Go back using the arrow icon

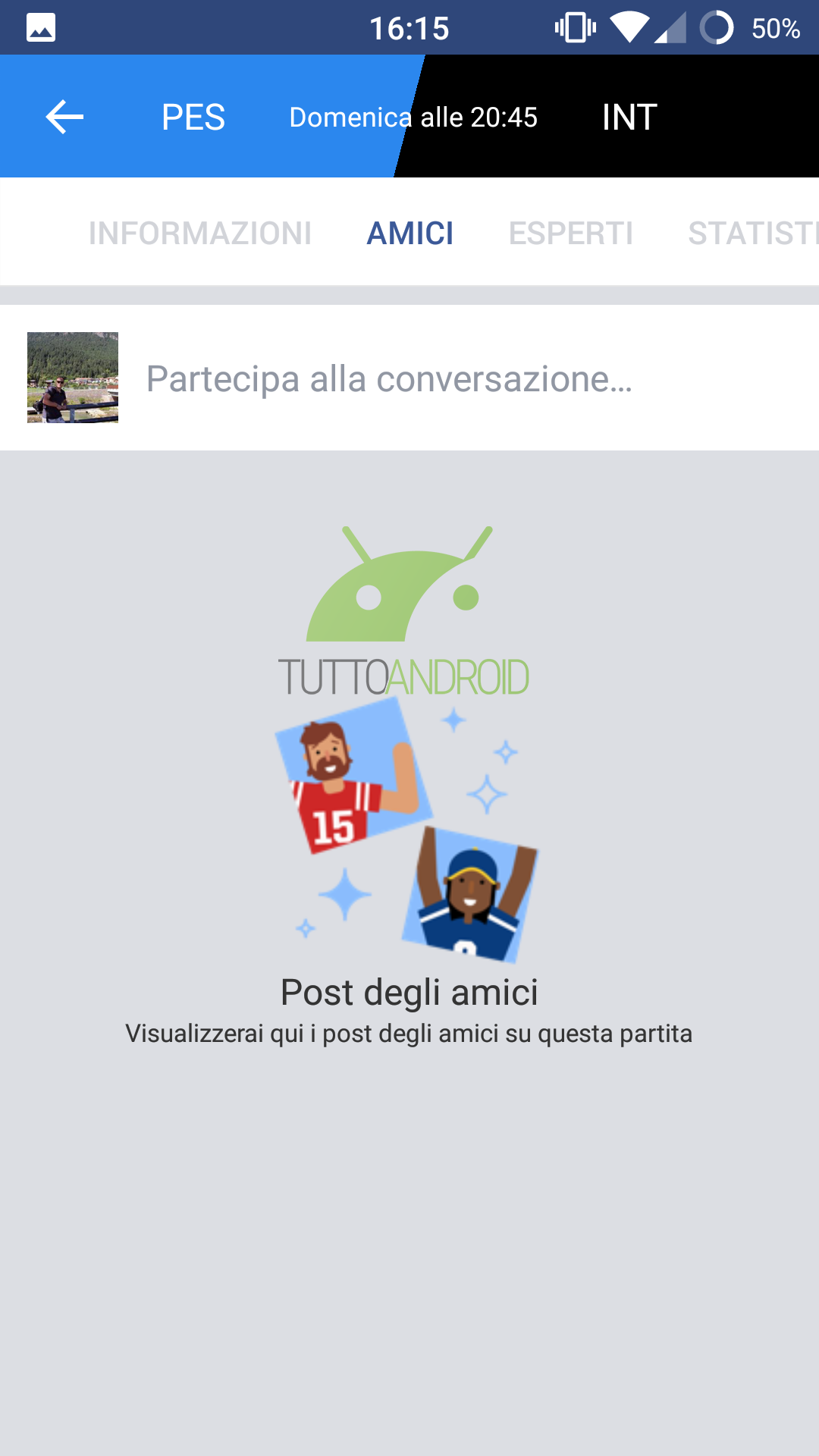point(64,117)
